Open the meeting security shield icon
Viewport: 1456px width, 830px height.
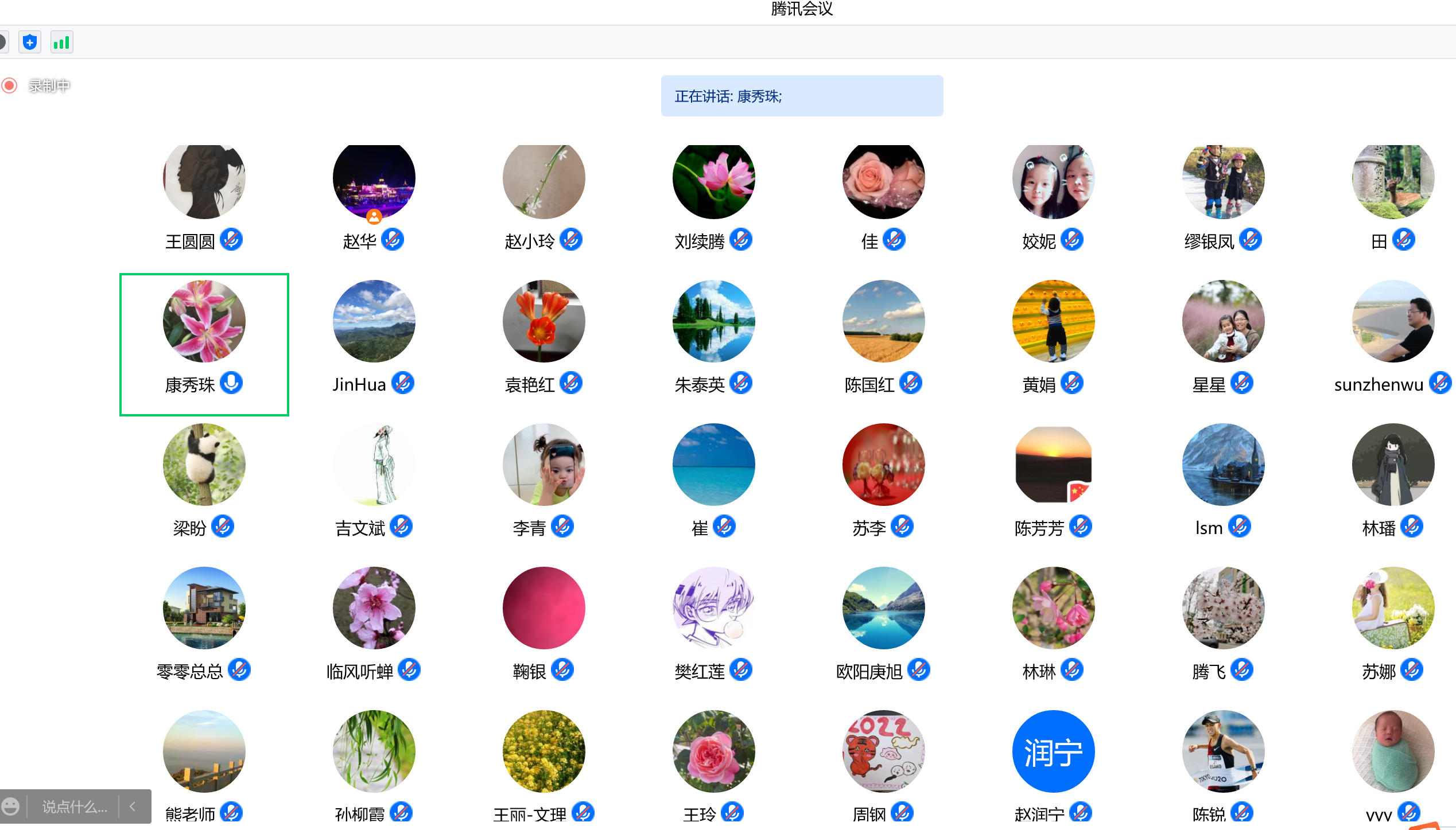(30, 42)
